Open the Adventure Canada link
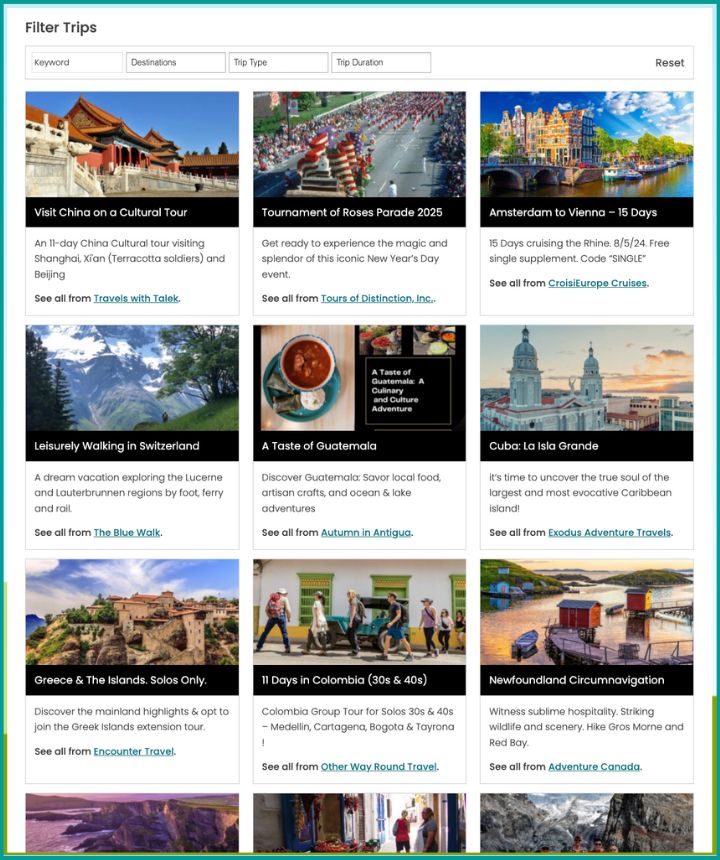Image resolution: width=720 pixels, height=860 pixels. pyautogui.click(x=594, y=767)
